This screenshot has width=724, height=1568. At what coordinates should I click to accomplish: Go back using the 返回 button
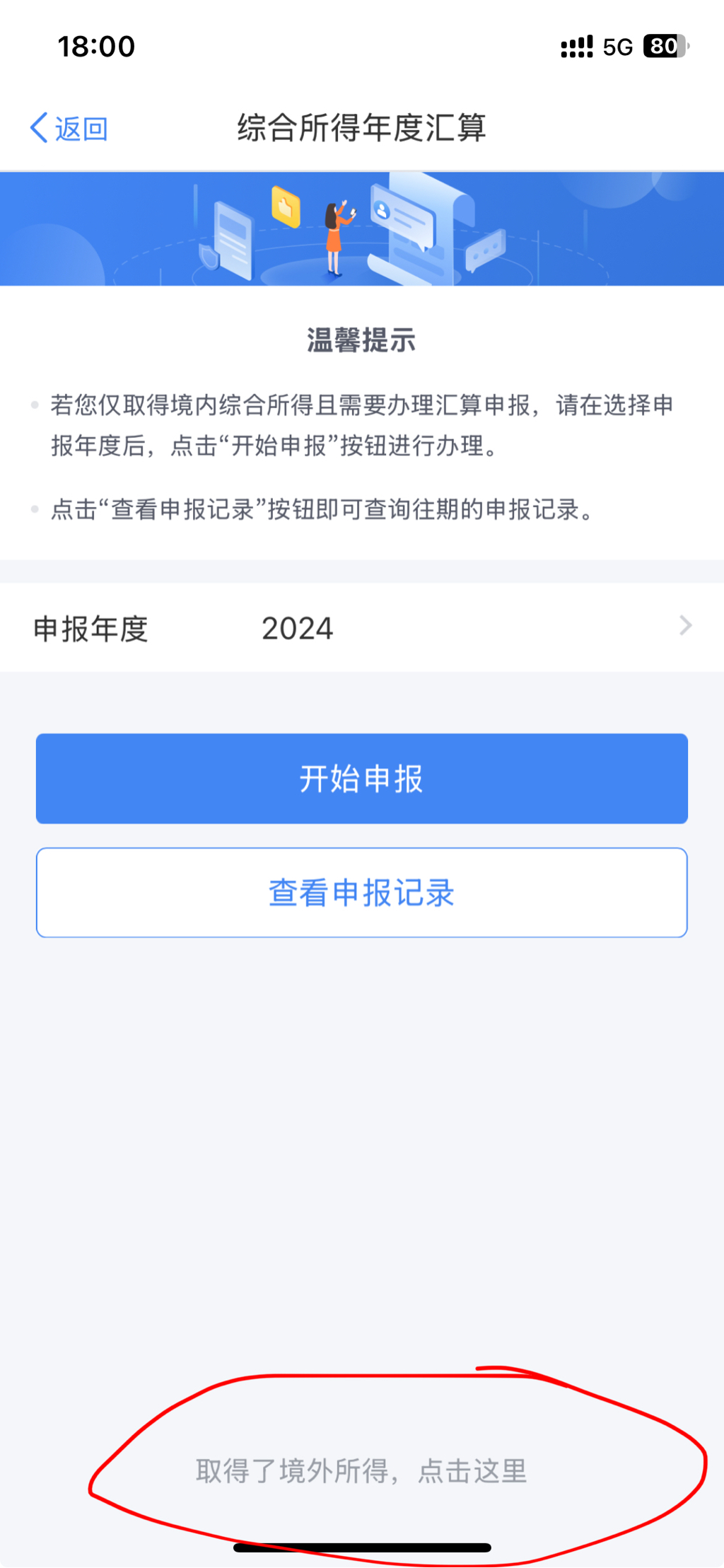69,129
